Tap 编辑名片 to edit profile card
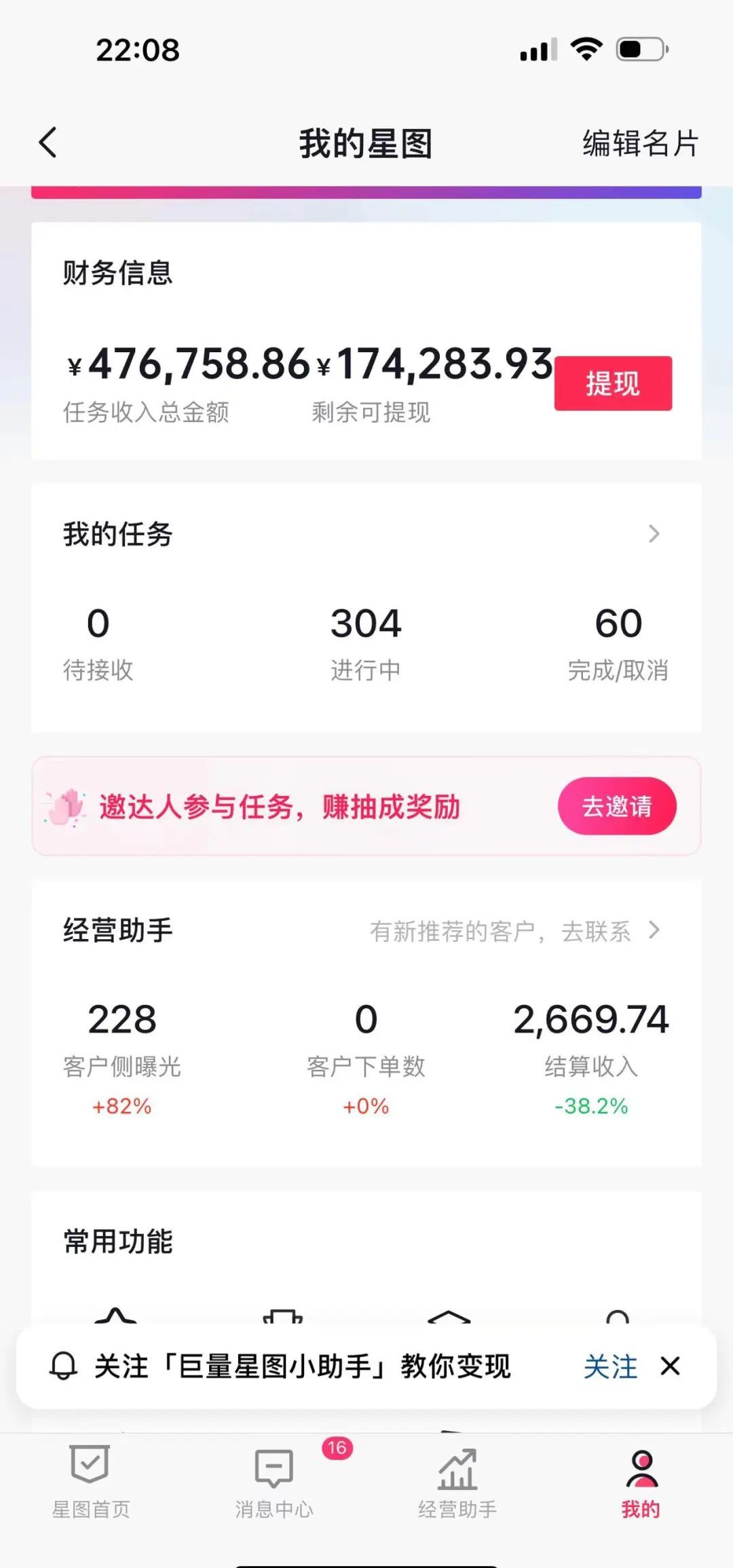The width and height of the screenshot is (733, 1568). (640, 143)
